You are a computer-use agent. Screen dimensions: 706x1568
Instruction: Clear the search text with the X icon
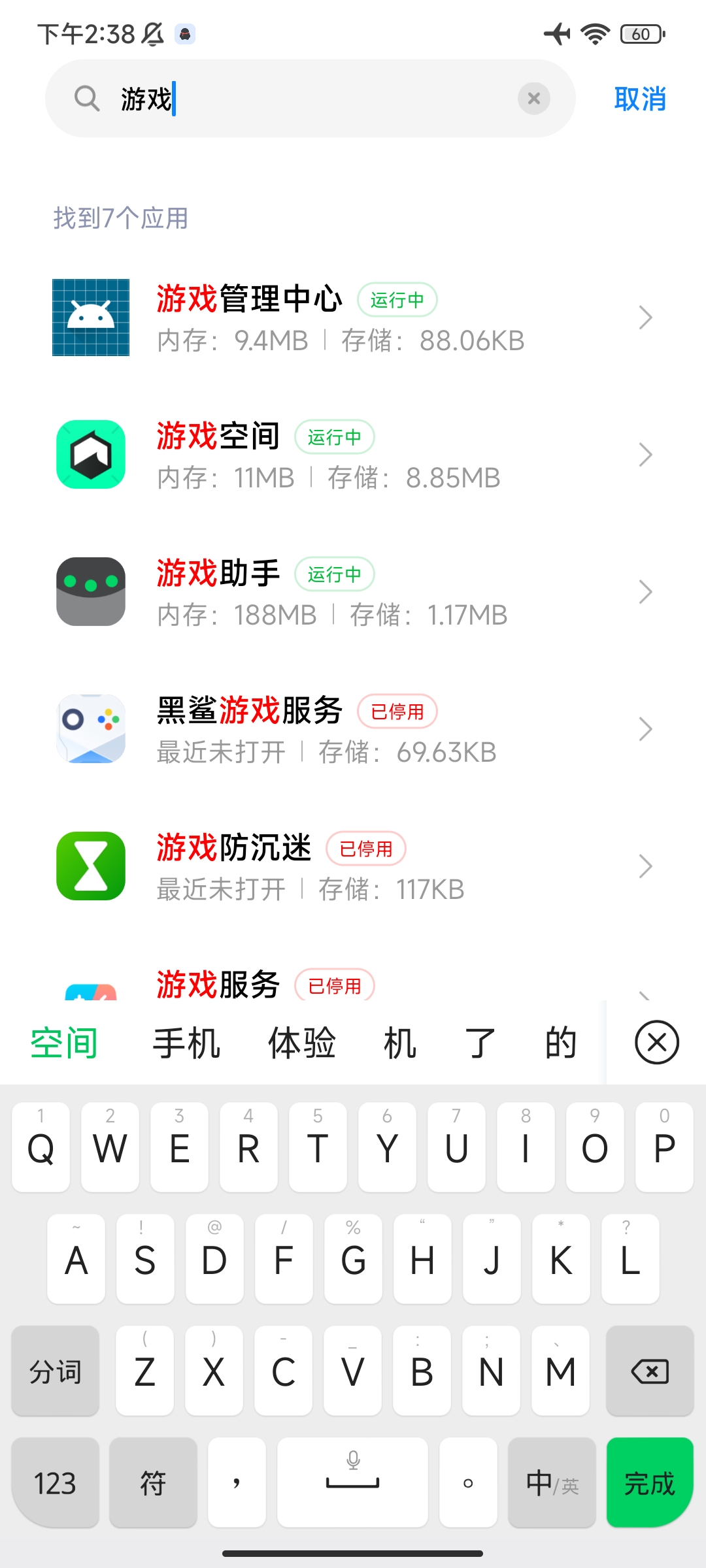tap(534, 99)
